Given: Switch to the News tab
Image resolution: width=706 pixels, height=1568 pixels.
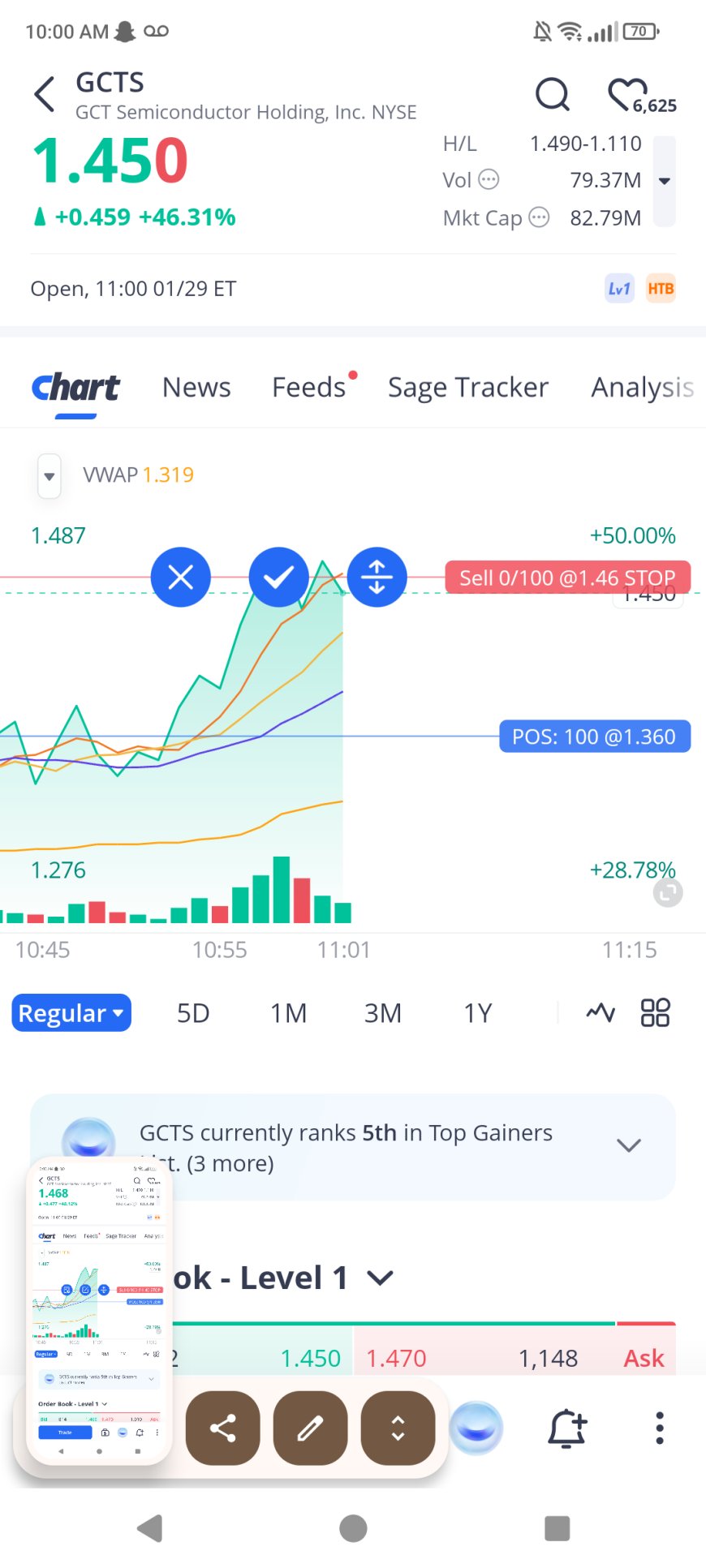Looking at the screenshot, I should pyautogui.click(x=196, y=388).
